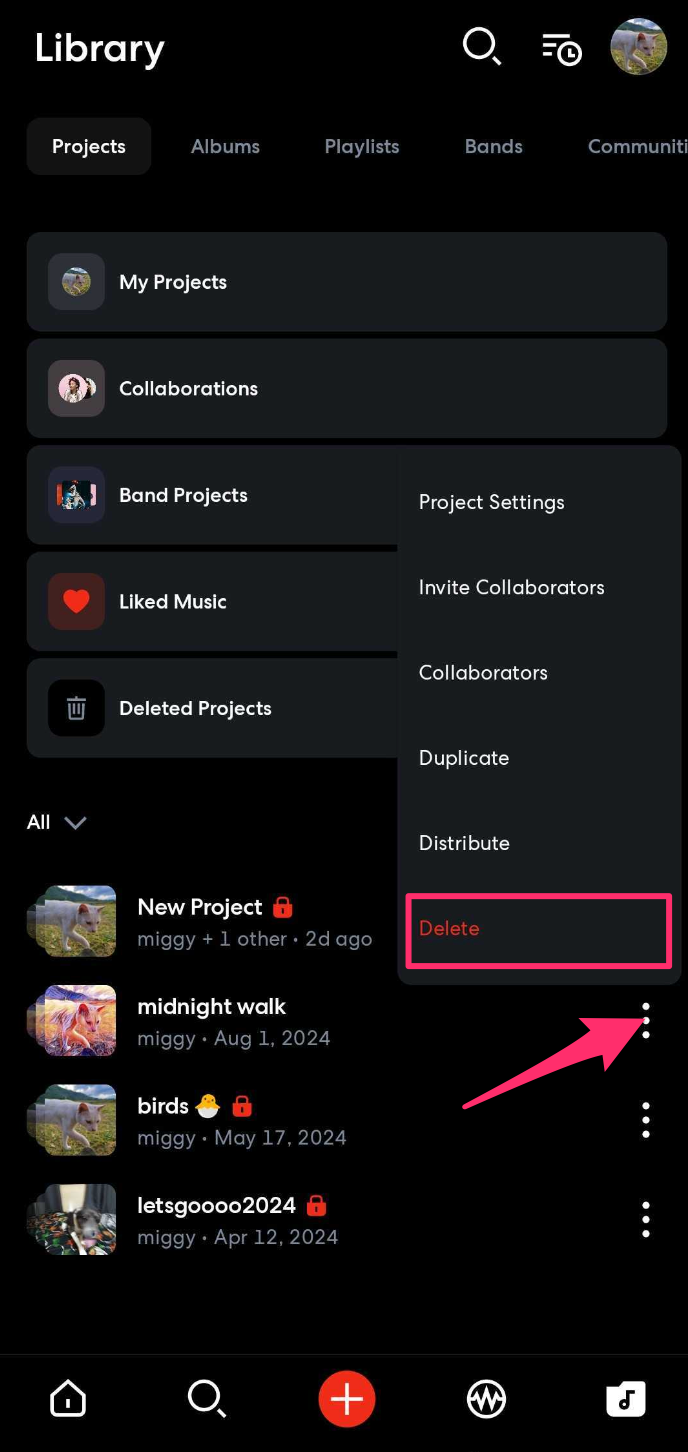Screen dimensions: 688x1452
Task: Select Project Settings from the menu
Action: coord(539,502)
